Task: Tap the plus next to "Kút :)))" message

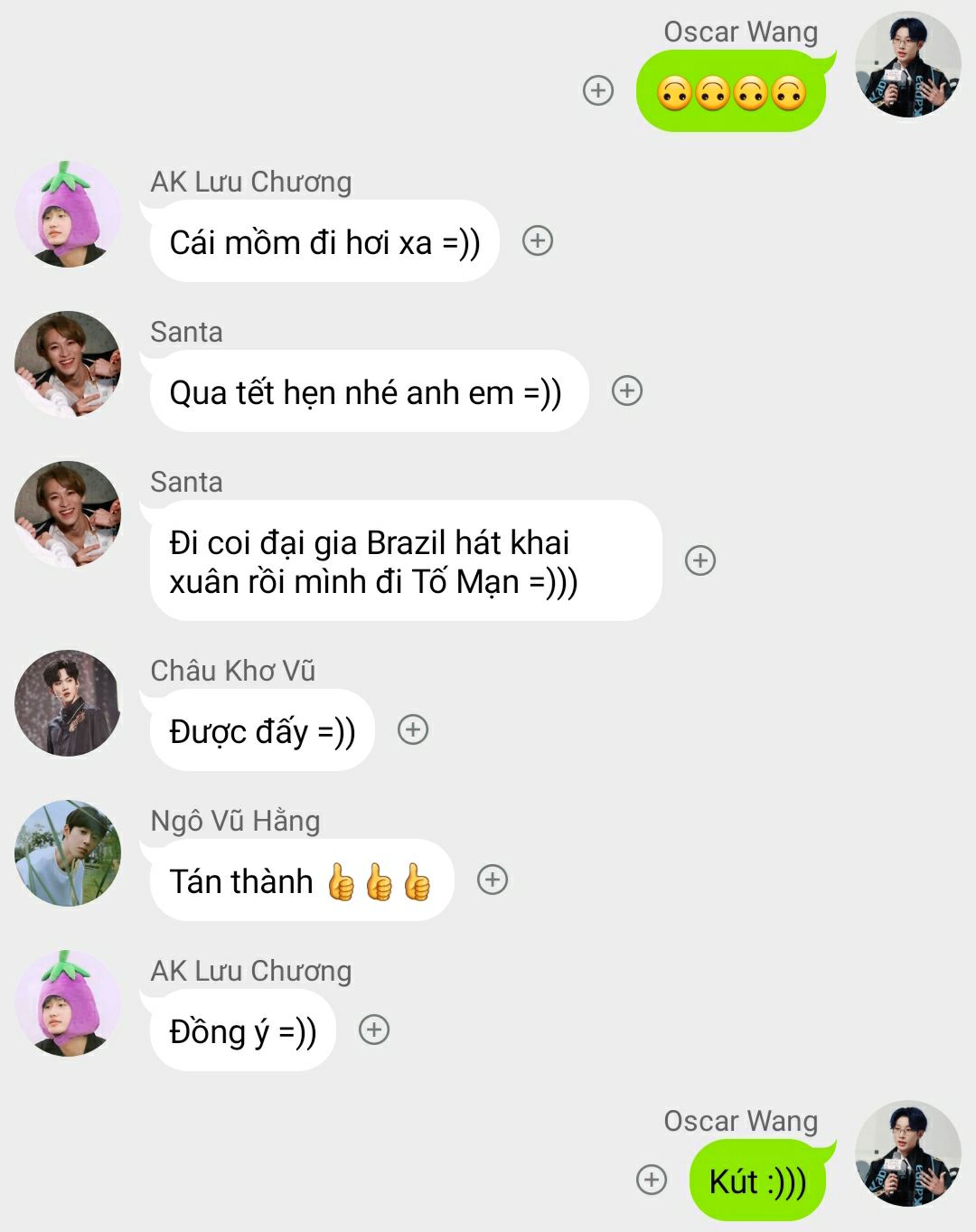Action: 652,1180
